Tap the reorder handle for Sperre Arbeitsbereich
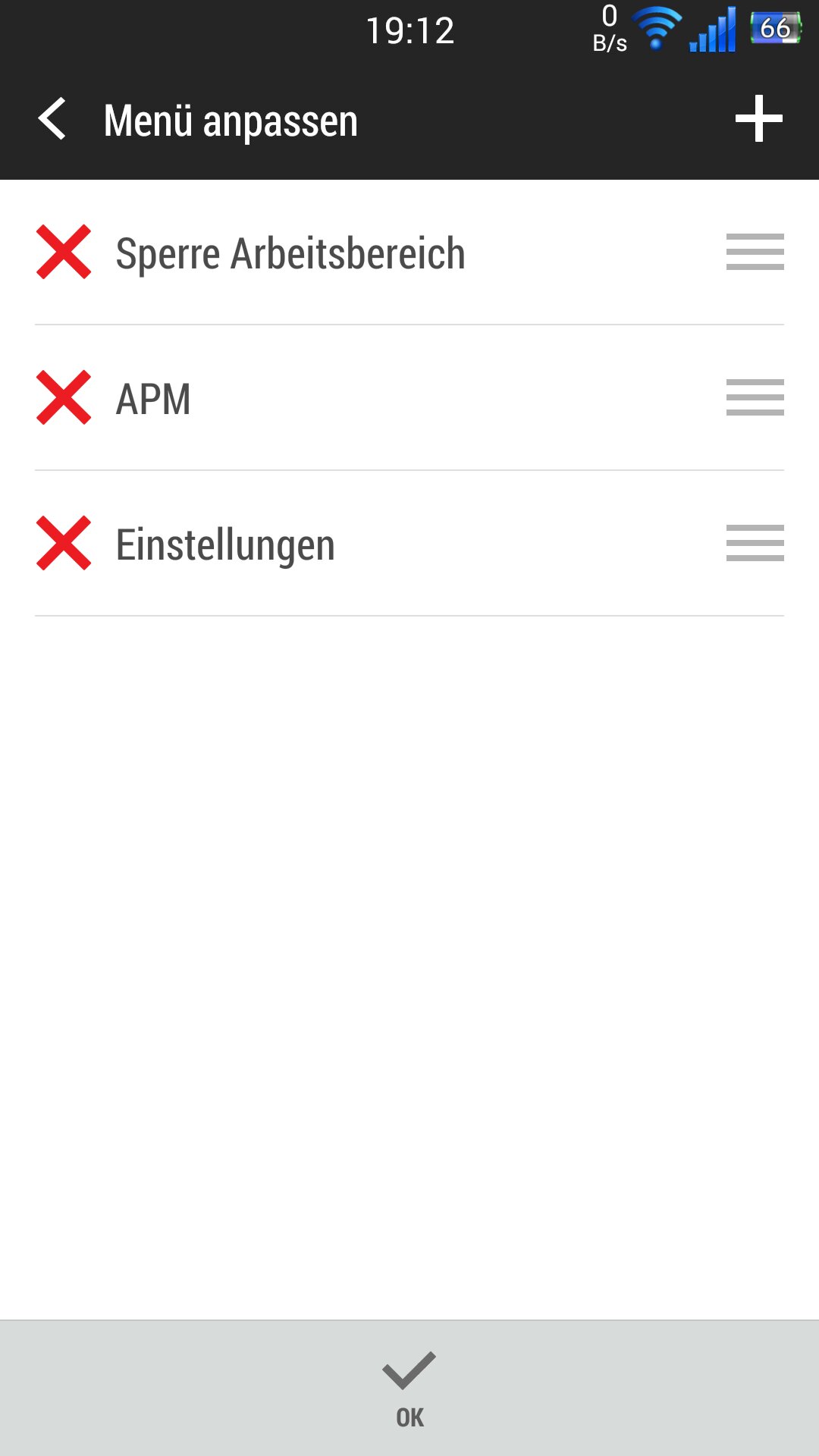The height and width of the screenshot is (1456, 819). (x=755, y=252)
